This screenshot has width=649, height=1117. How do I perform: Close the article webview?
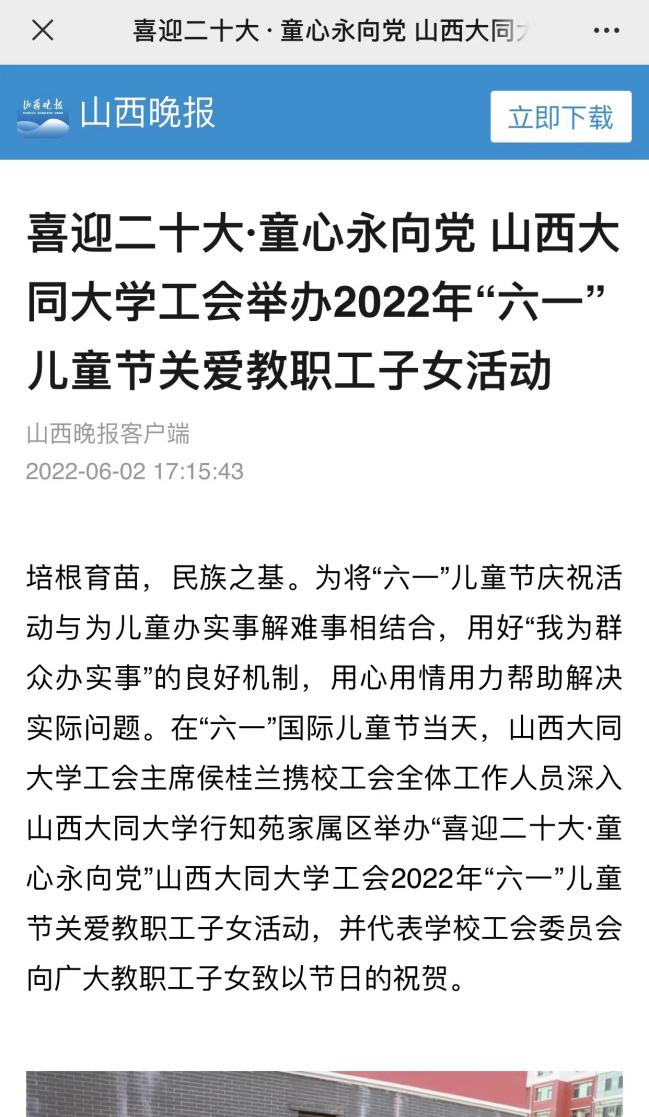pyautogui.click(x=43, y=31)
